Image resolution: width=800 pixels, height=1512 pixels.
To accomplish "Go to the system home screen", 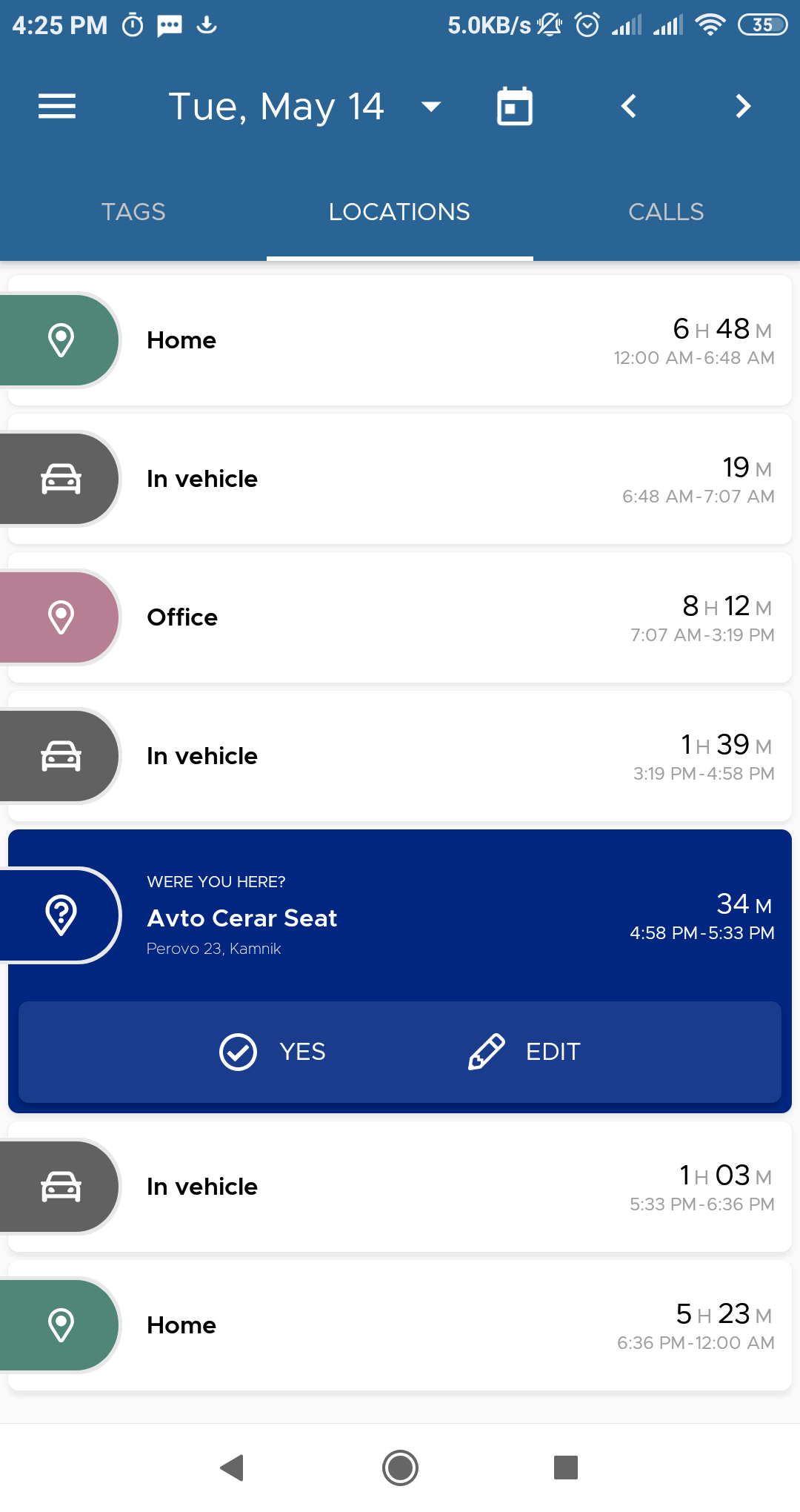I will (x=400, y=1468).
